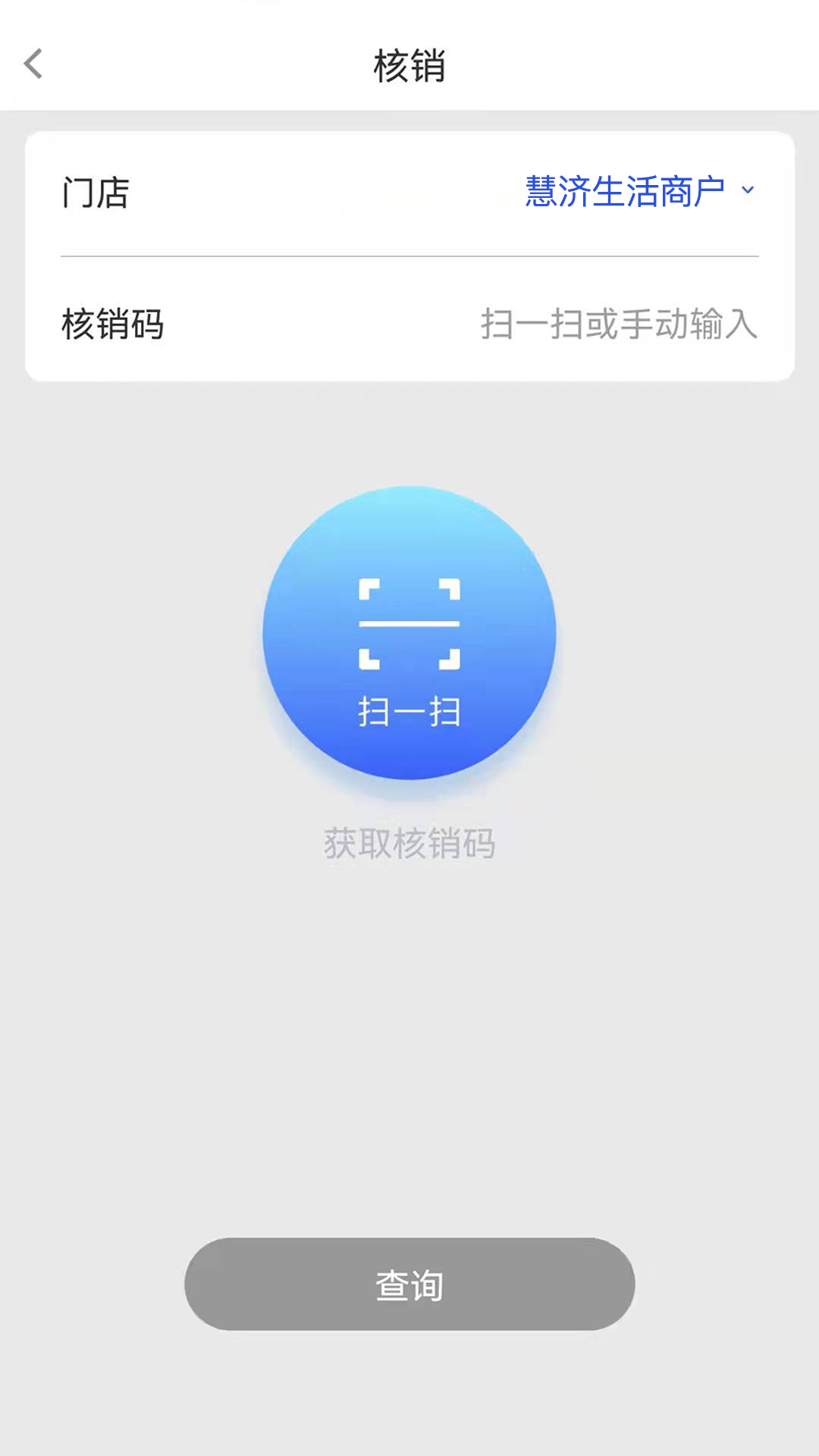Select the left chevron navigation icon
Viewport: 819px width, 1456px height.
pos(33,64)
